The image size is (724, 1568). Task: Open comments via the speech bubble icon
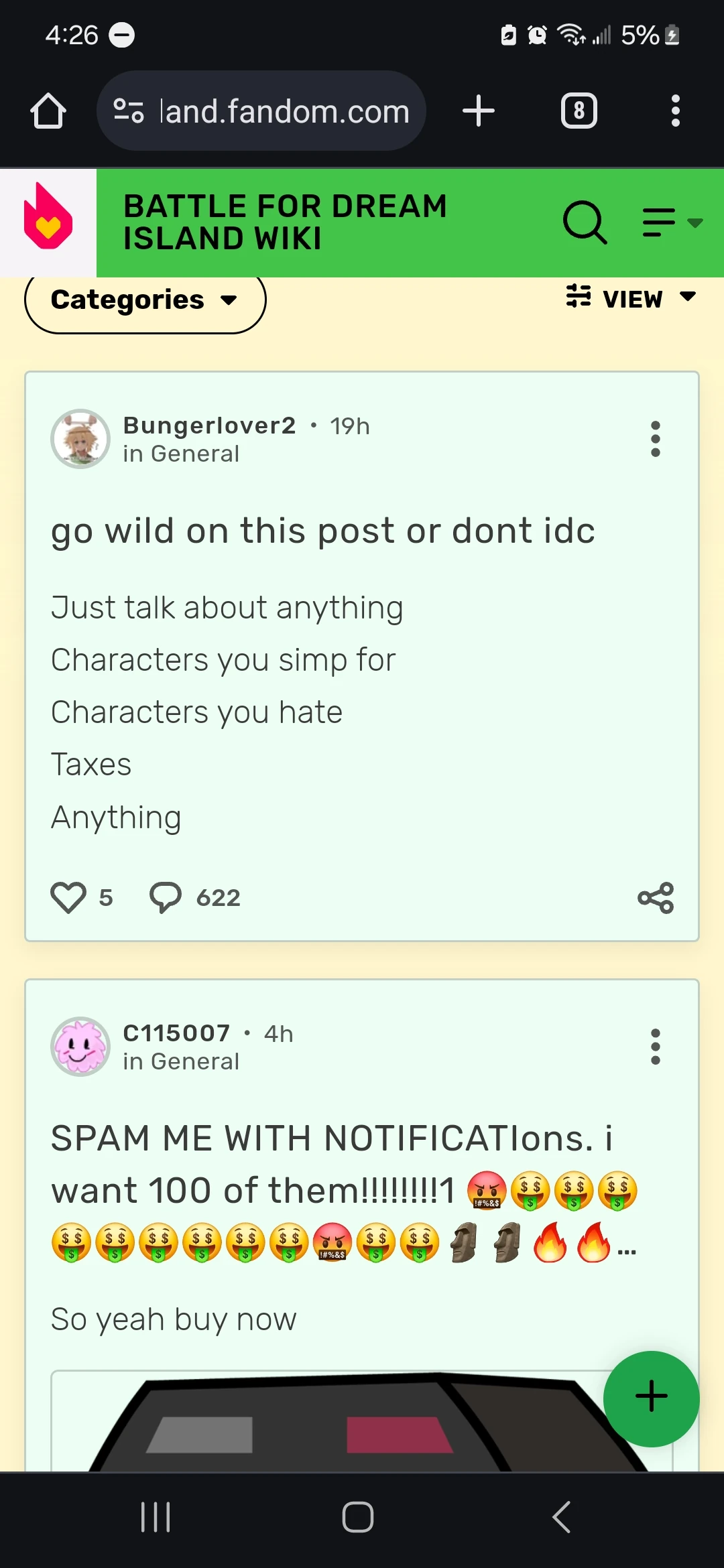click(166, 897)
